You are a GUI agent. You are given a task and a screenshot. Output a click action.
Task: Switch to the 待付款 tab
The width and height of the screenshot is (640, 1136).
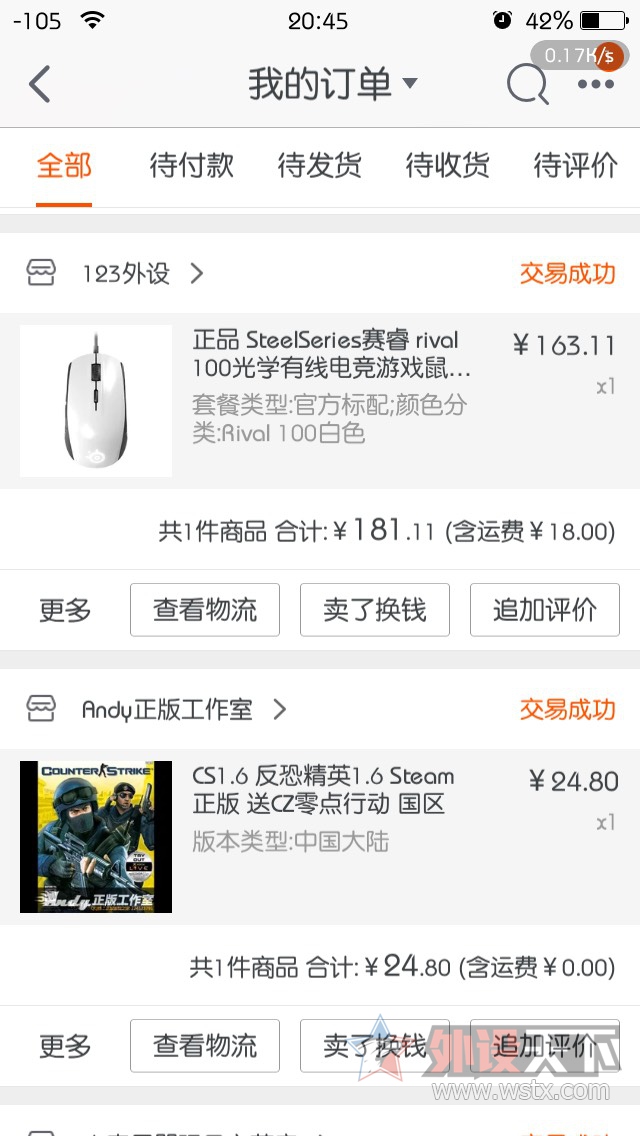(x=191, y=165)
